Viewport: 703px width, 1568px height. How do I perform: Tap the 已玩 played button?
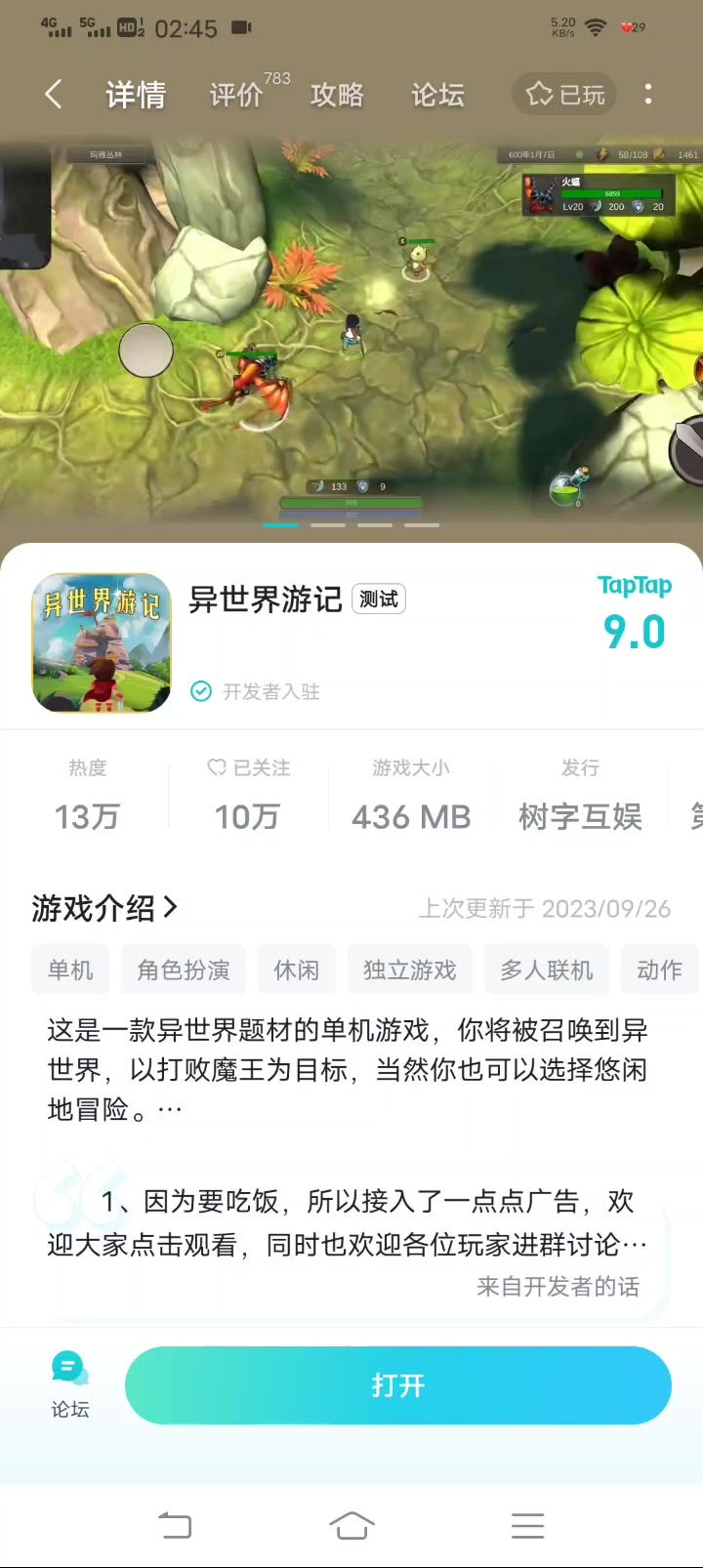click(x=565, y=95)
